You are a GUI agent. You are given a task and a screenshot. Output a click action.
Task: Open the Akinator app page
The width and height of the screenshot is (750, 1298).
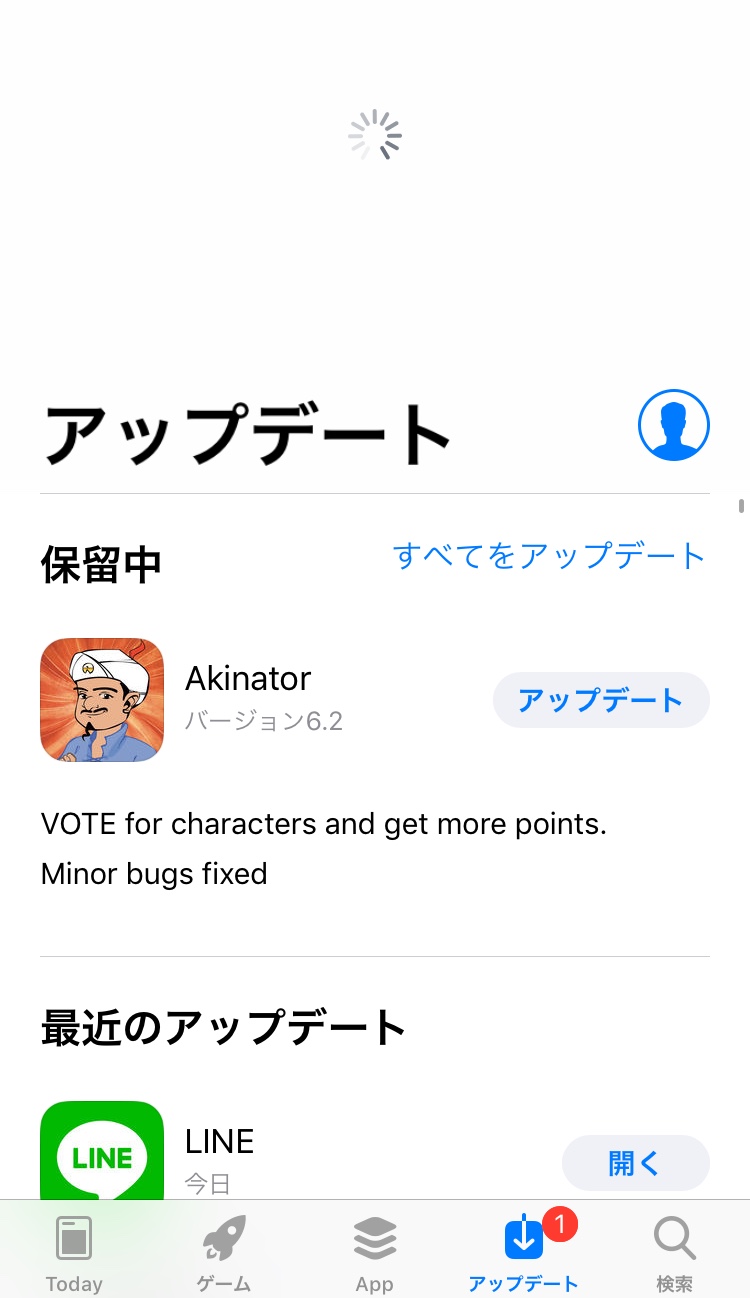(102, 700)
